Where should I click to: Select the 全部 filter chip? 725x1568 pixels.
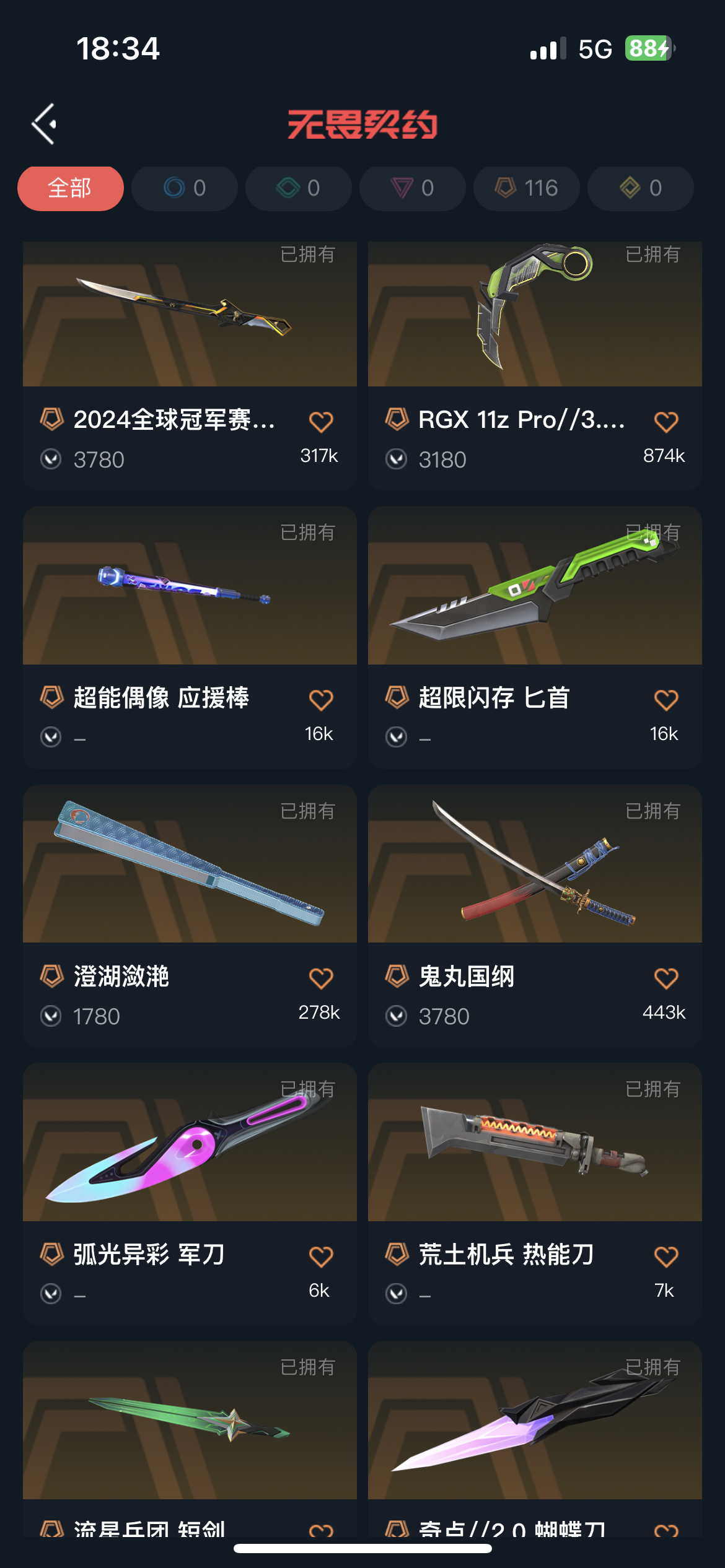(70, 188)
